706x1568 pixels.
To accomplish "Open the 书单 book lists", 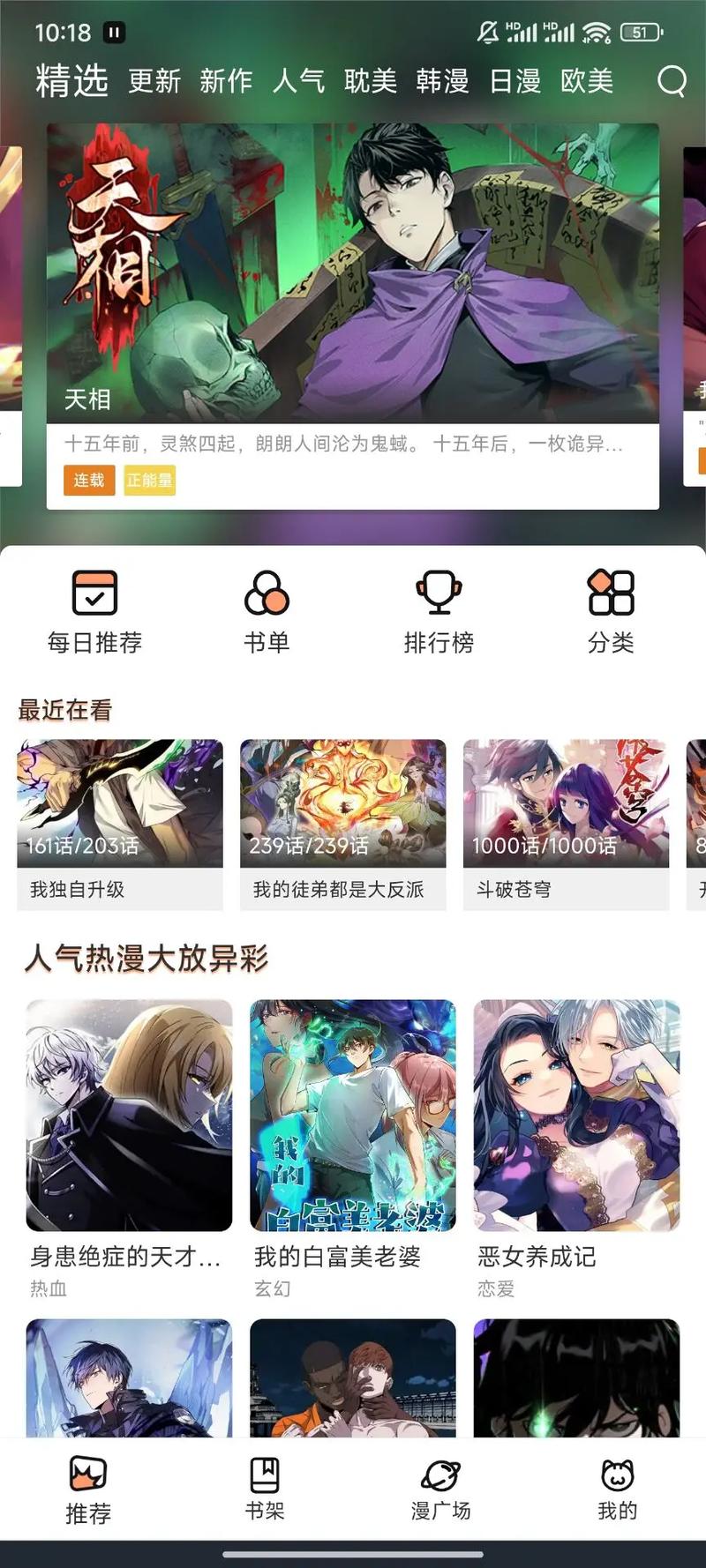I will 267,610.
